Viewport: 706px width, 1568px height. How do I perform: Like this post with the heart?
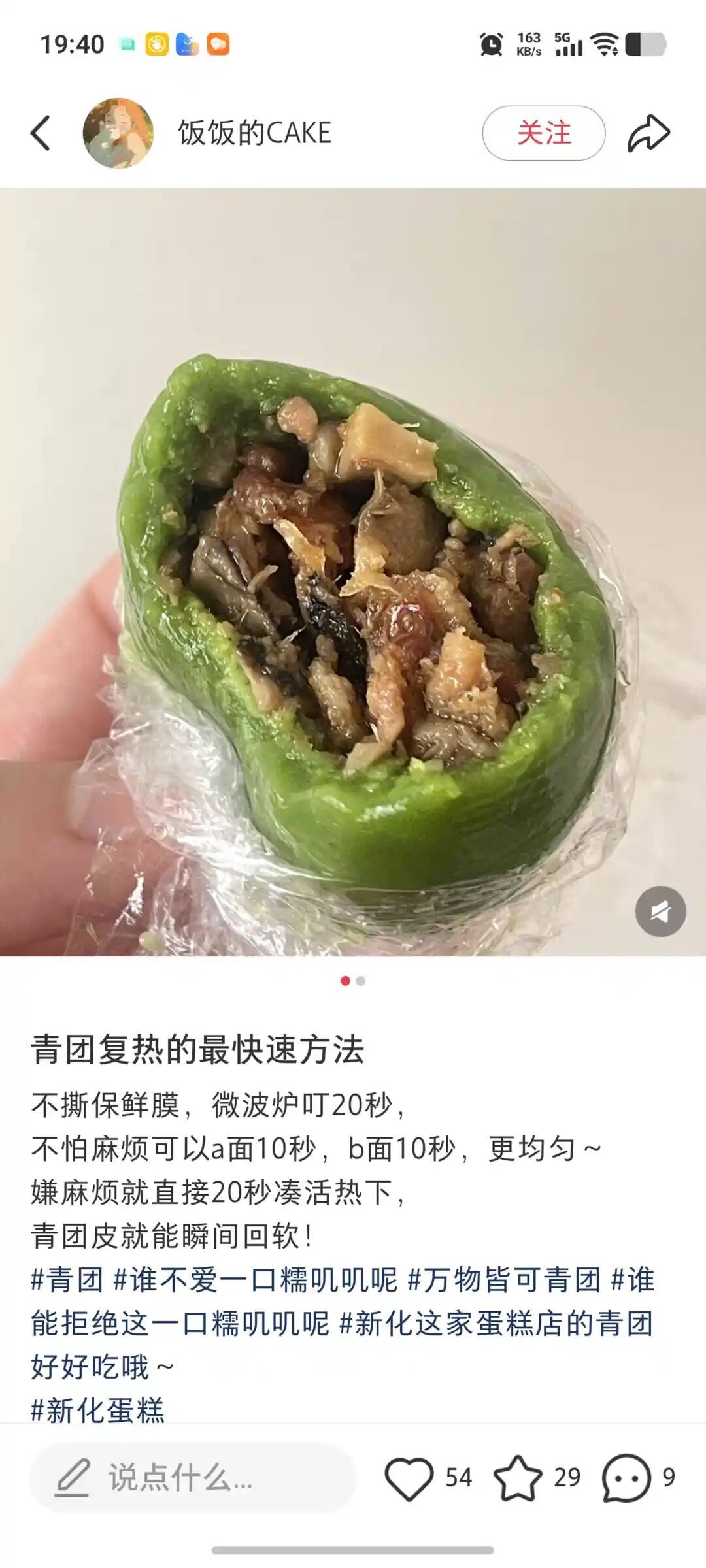(x=409, y=1478)
